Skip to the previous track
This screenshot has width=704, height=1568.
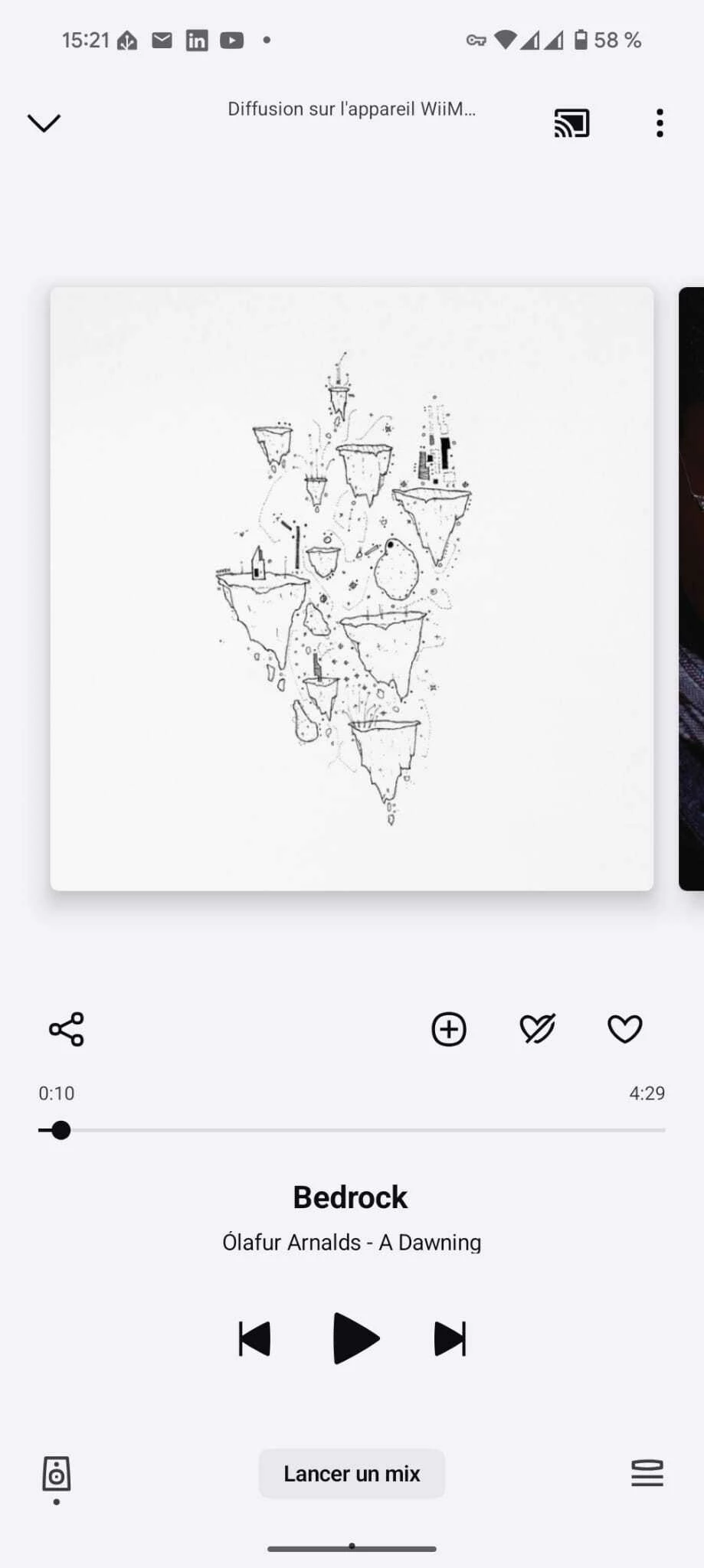click(254, 1338)
